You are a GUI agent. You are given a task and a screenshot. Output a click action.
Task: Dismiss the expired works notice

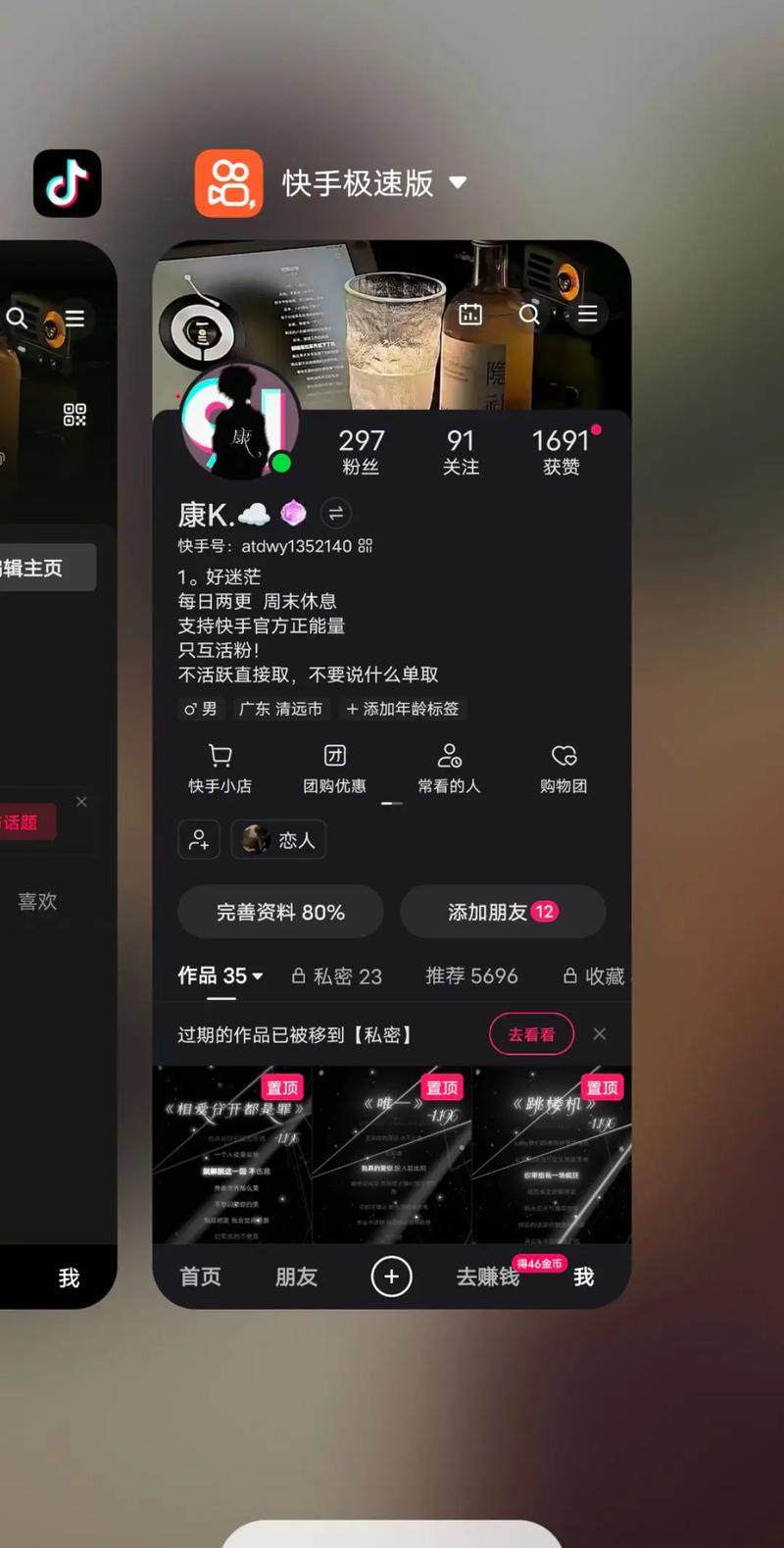click(600, 1034)
